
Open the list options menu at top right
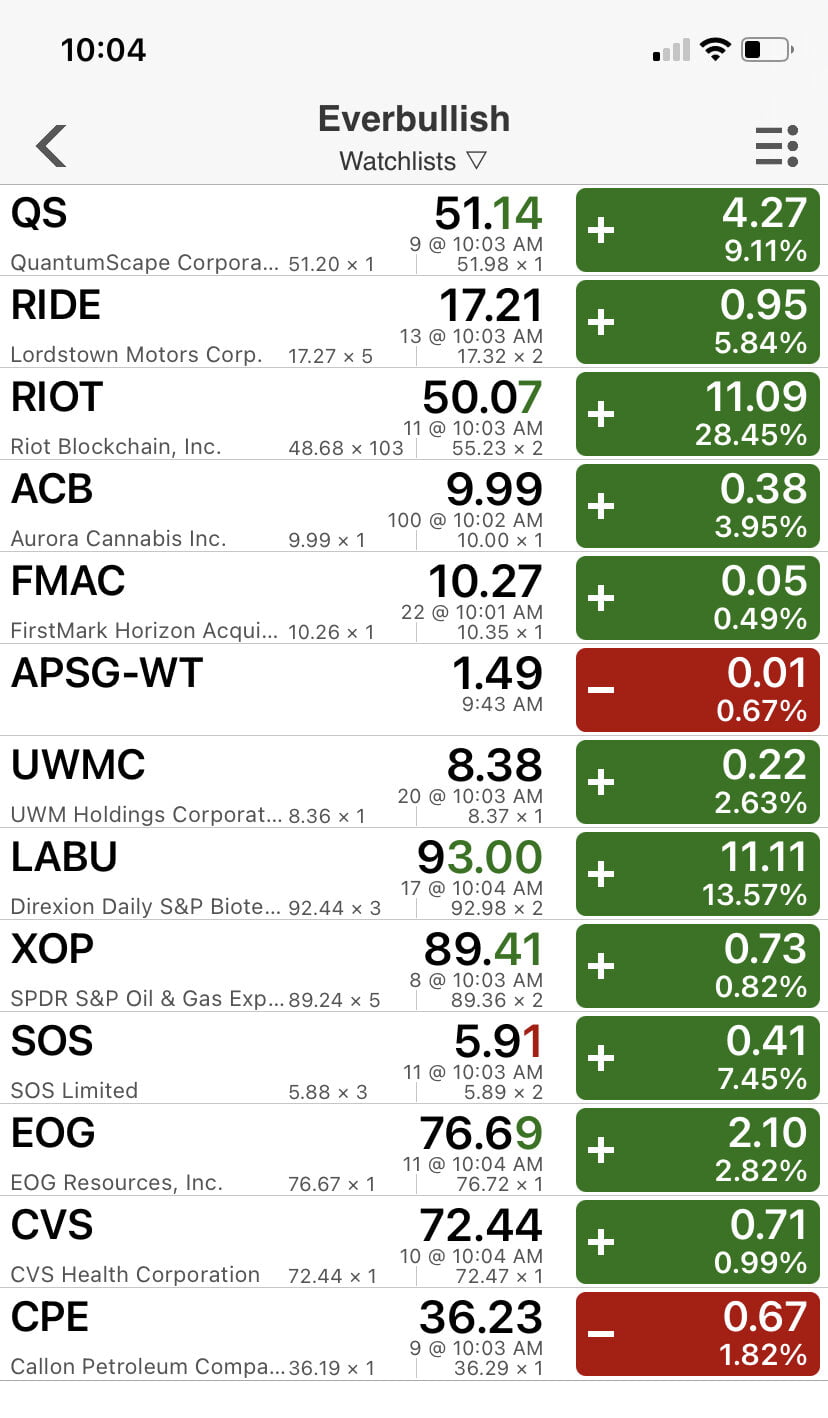point(776,146)
